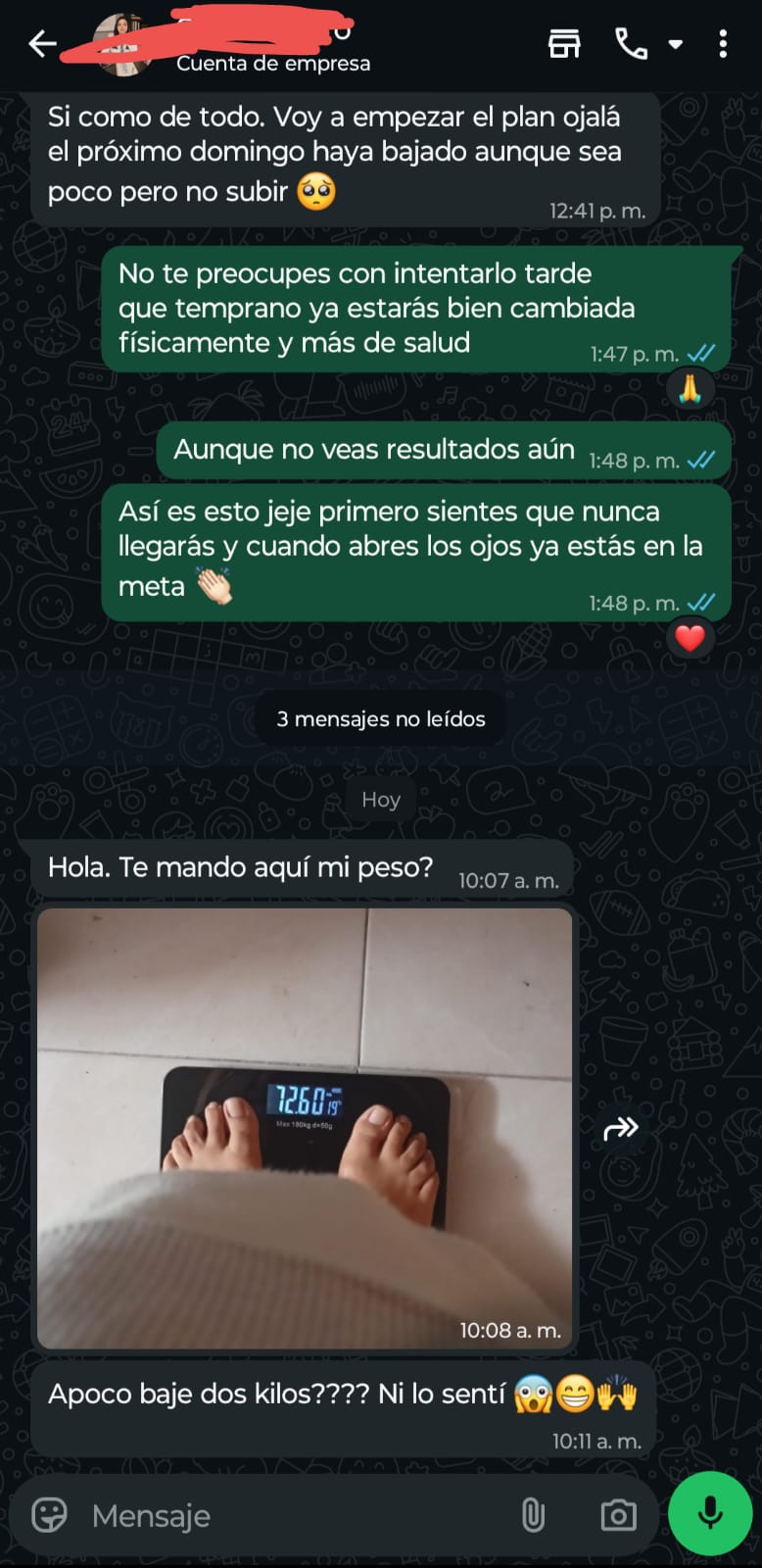View the heart reaction on message

point(690,638)
